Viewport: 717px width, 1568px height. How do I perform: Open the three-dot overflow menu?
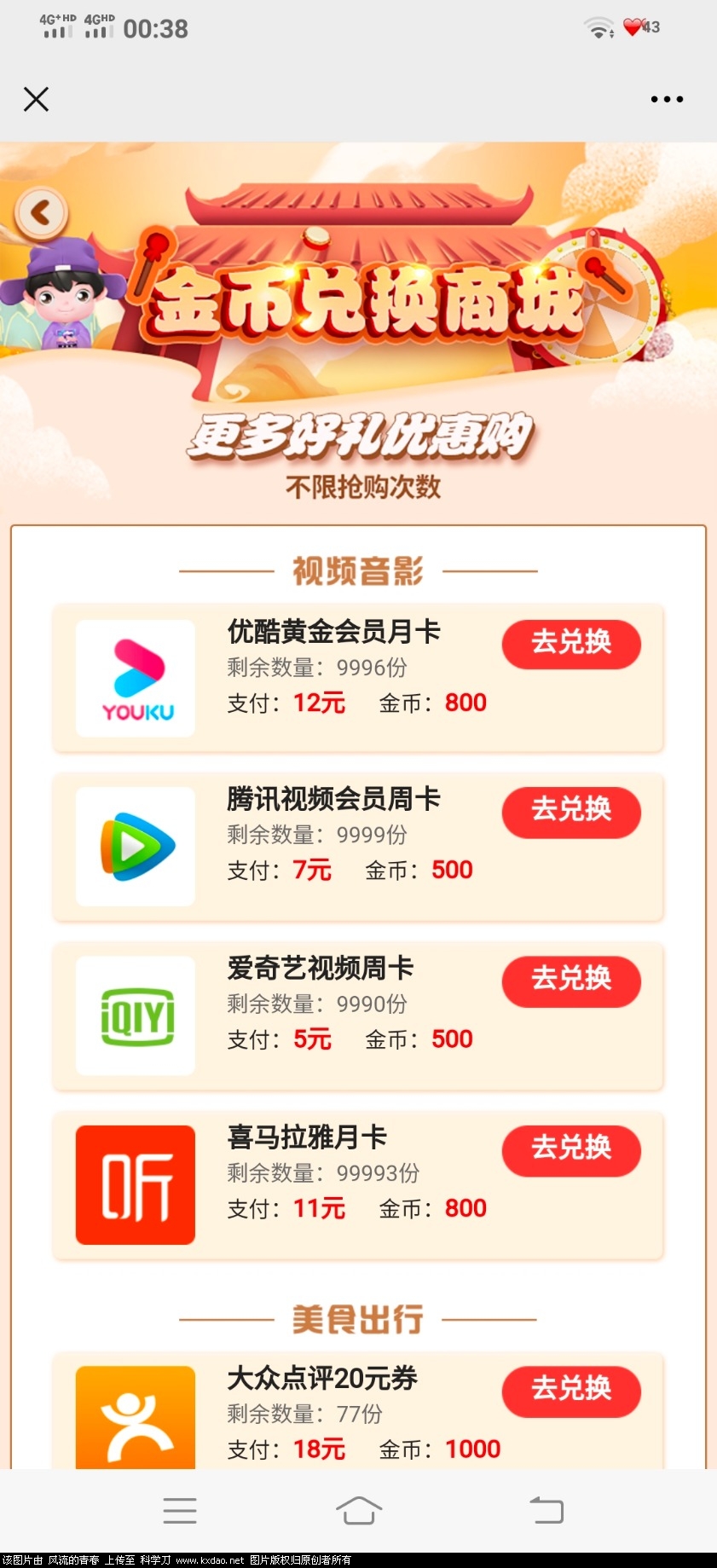[666, 99]
